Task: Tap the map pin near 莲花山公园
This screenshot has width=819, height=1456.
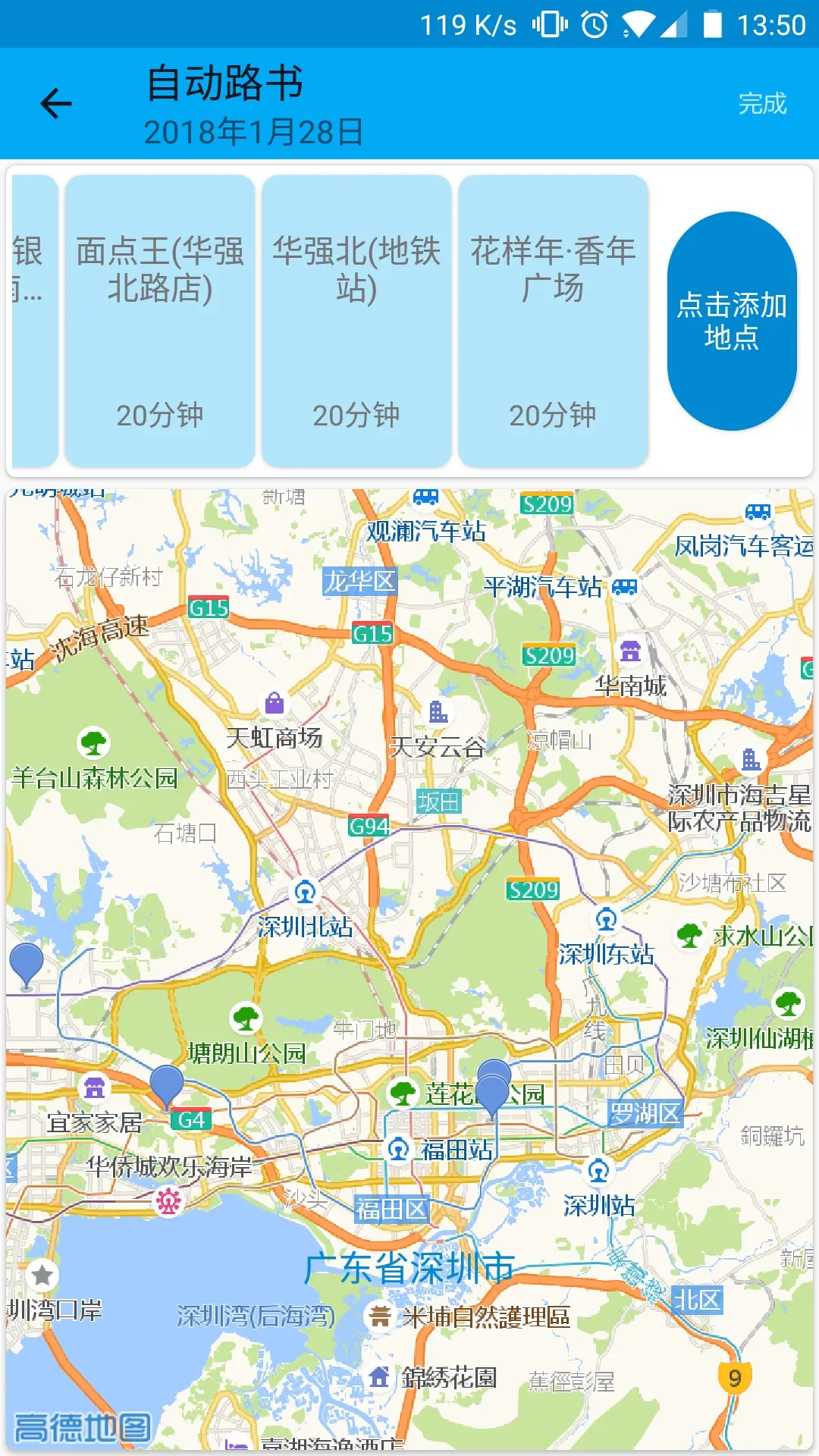Action: [493, 1092]
